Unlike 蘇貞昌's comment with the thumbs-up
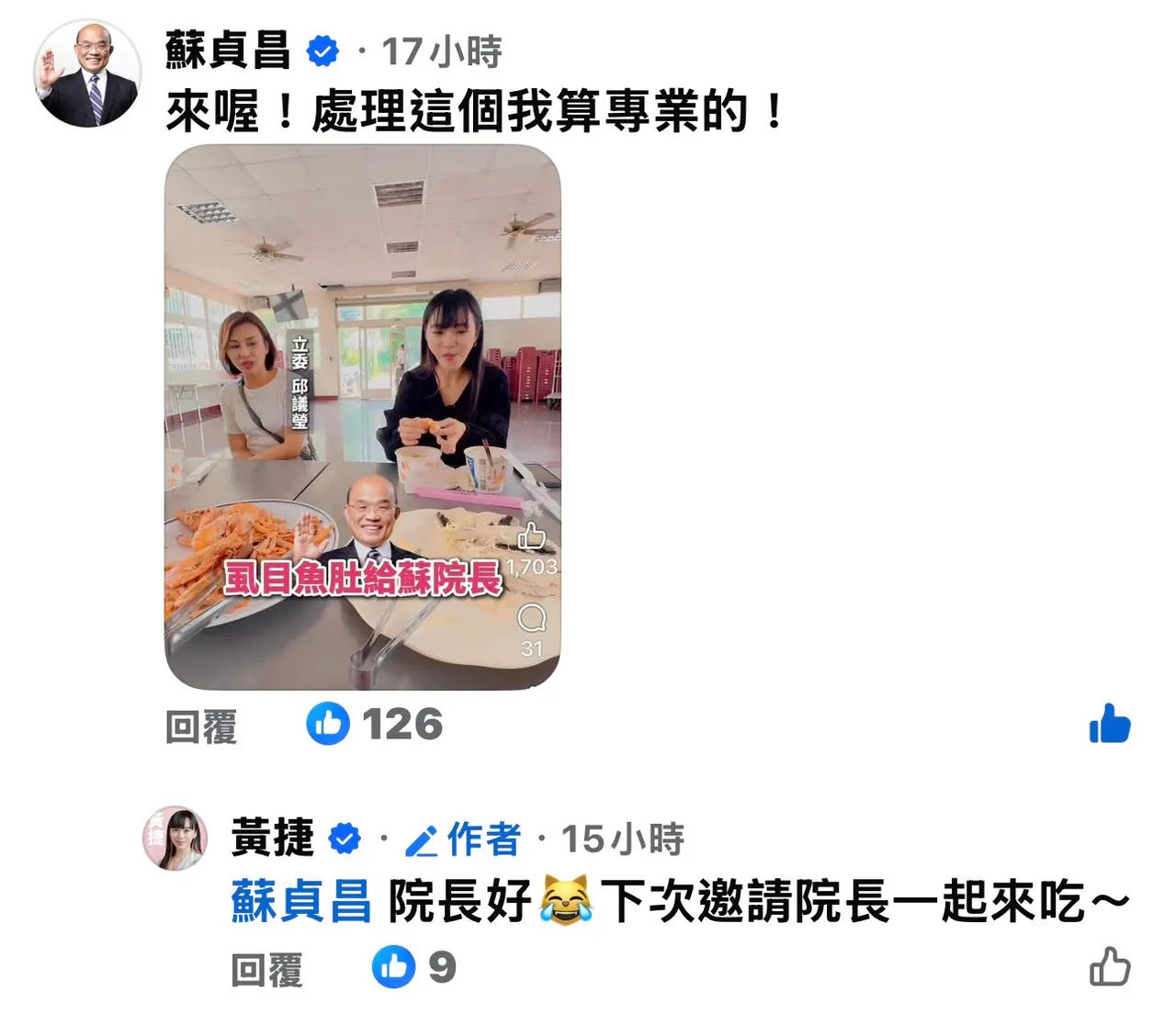Viewport: 1176px width, 1014px height. [x=1109, y=724]
